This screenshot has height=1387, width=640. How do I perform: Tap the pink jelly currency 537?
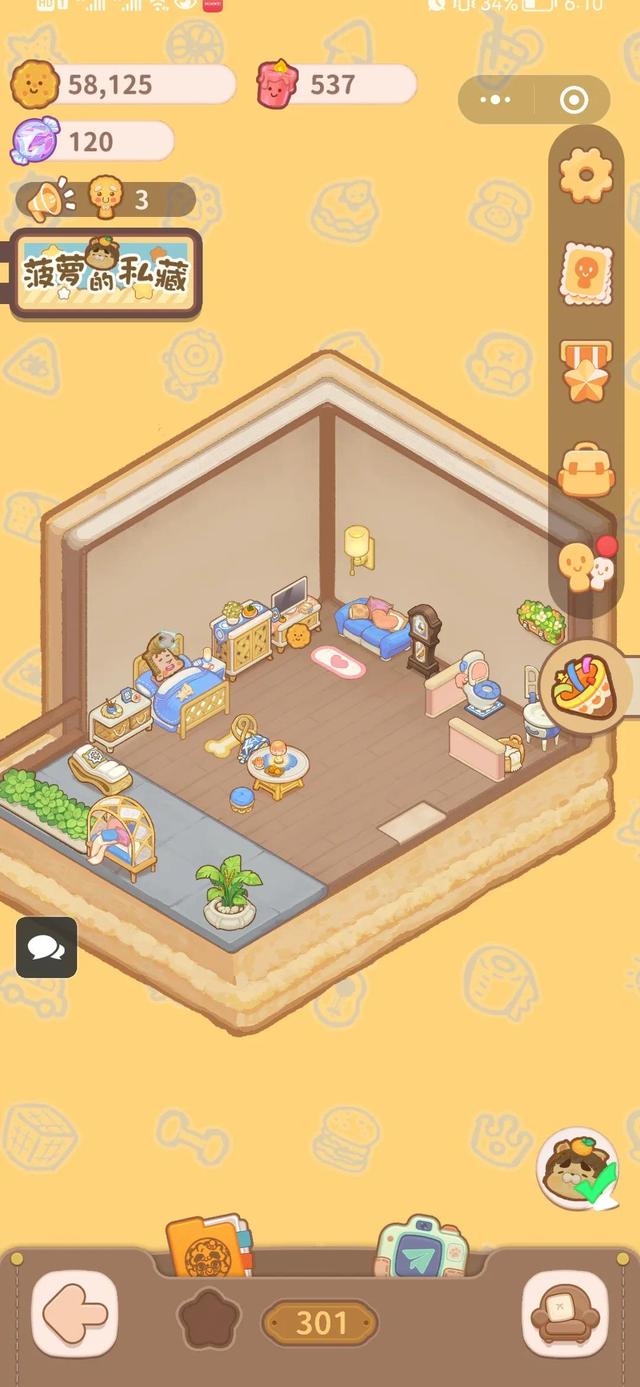tap(336, 84)
